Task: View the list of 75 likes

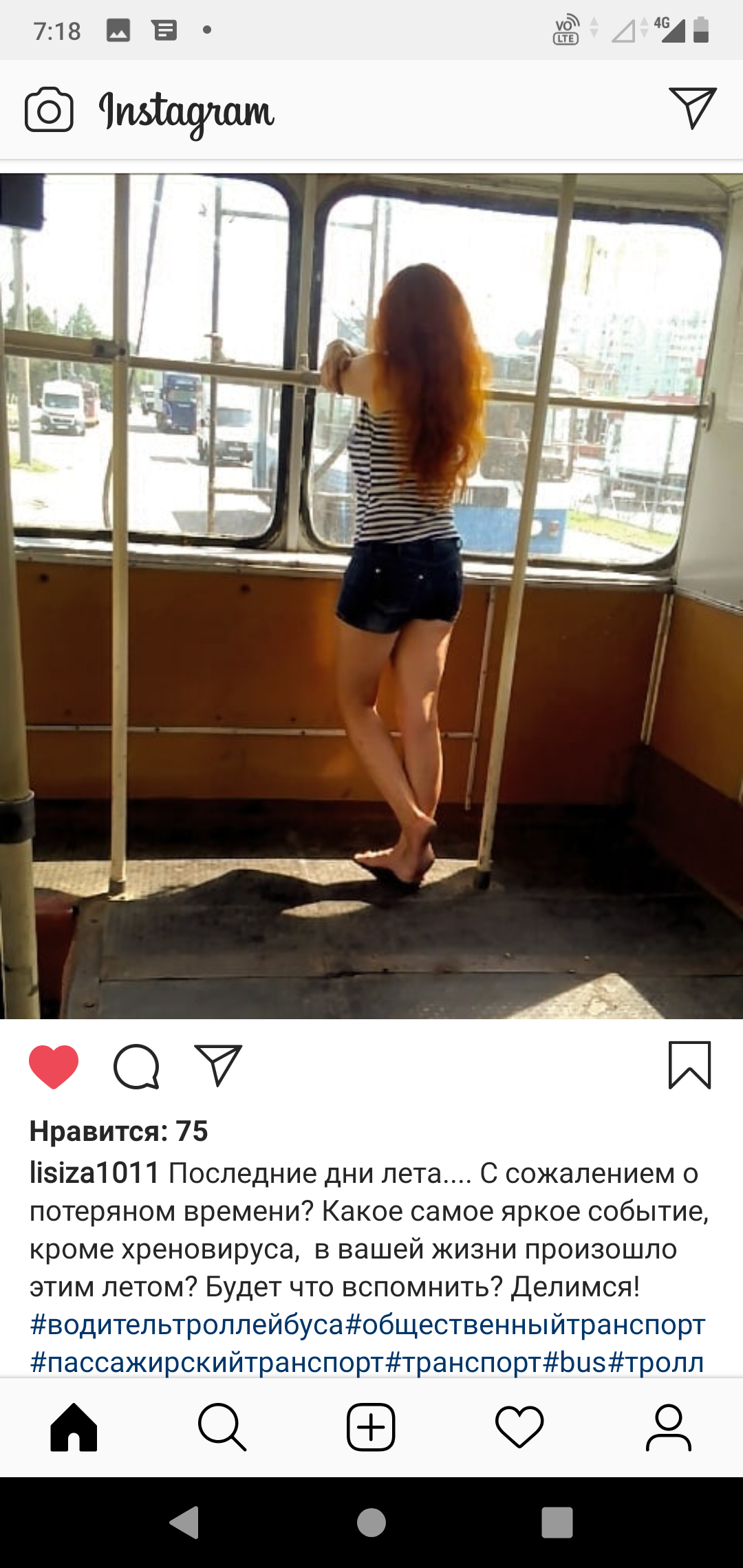Action: point(118,1131)
